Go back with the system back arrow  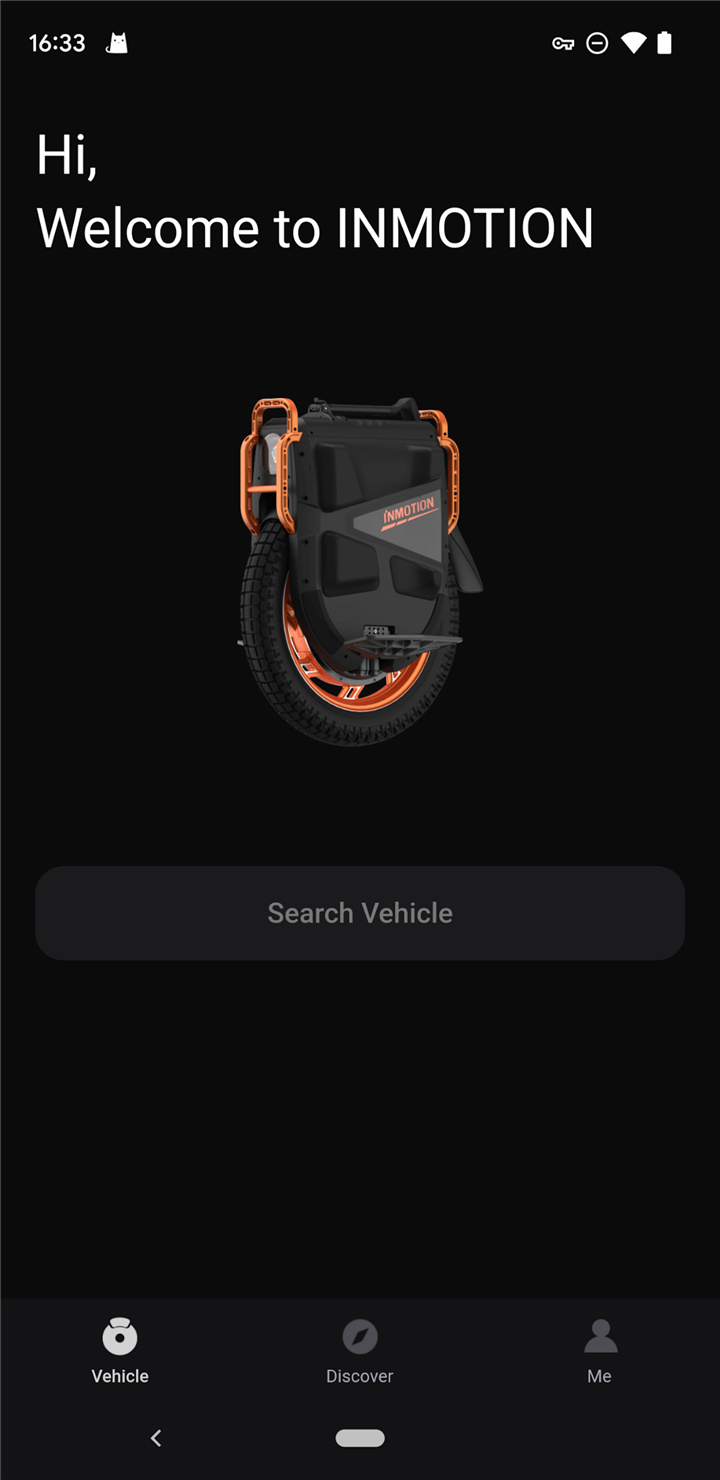pos(156,1438)
